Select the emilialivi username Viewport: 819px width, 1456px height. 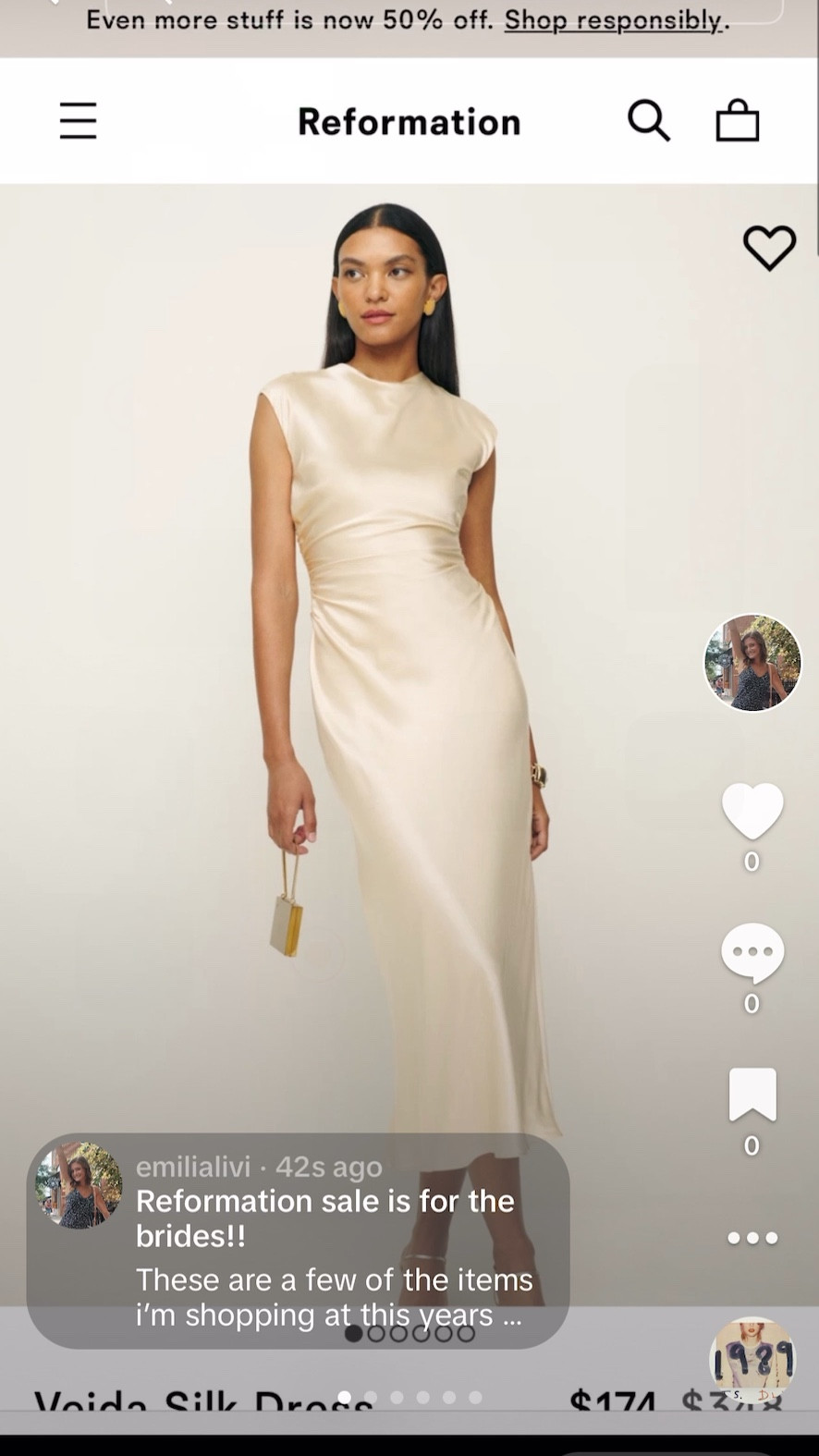[193, 1167]
